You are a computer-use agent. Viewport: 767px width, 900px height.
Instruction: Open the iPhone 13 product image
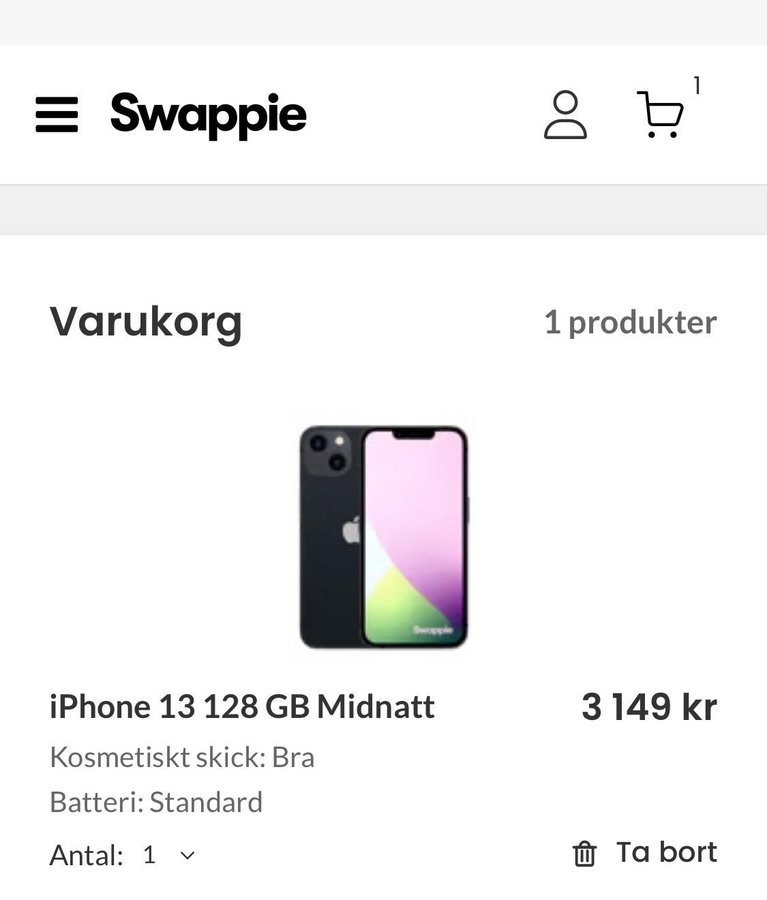click(x=384, y=537)
